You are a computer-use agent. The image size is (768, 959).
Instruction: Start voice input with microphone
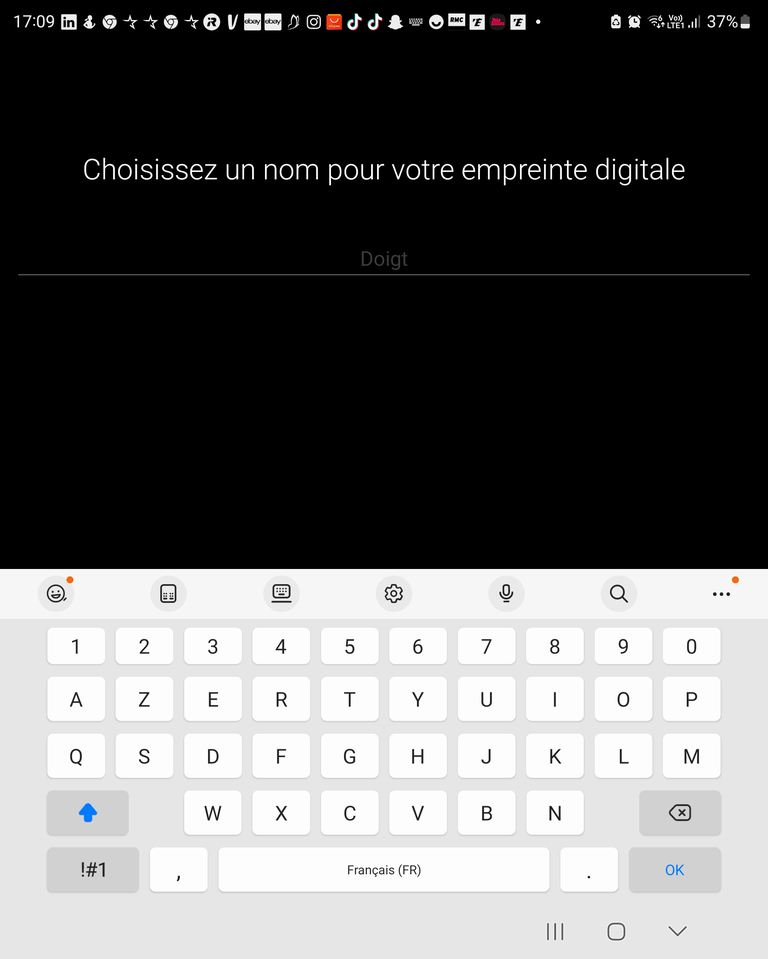coord(506,594)
